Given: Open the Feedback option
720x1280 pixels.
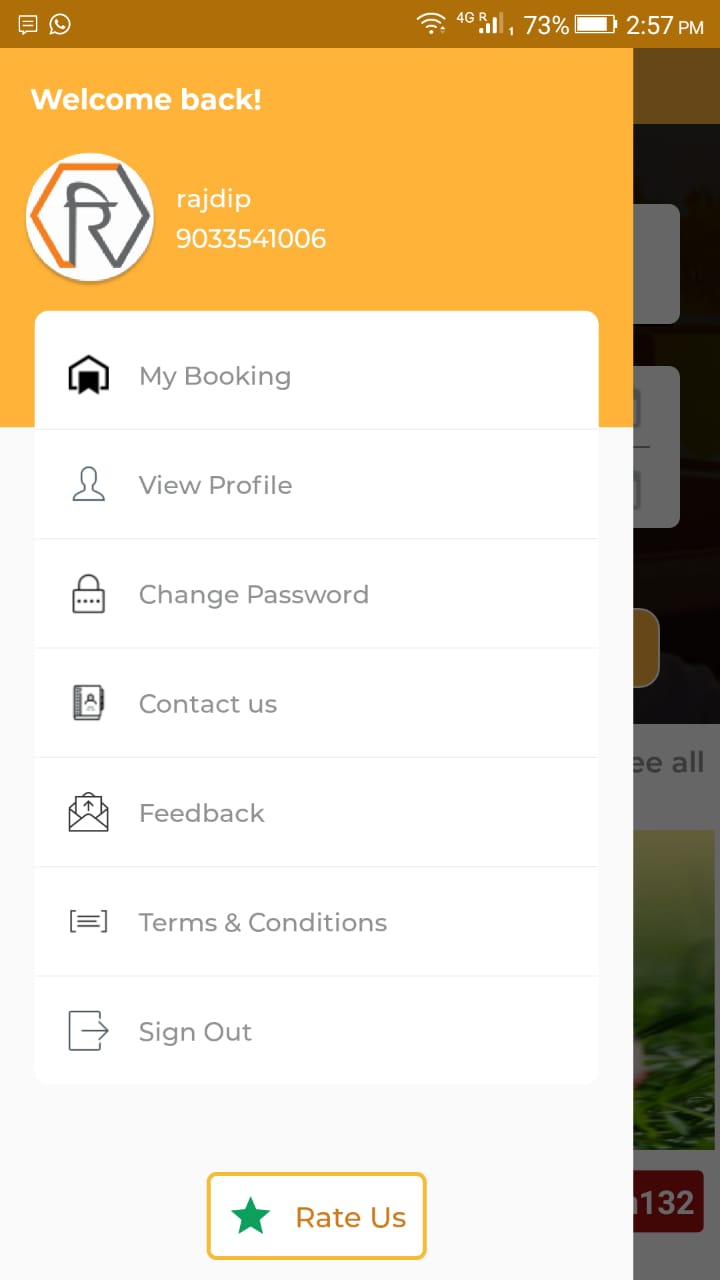Looking at the screenshot, I should point(316,812).
